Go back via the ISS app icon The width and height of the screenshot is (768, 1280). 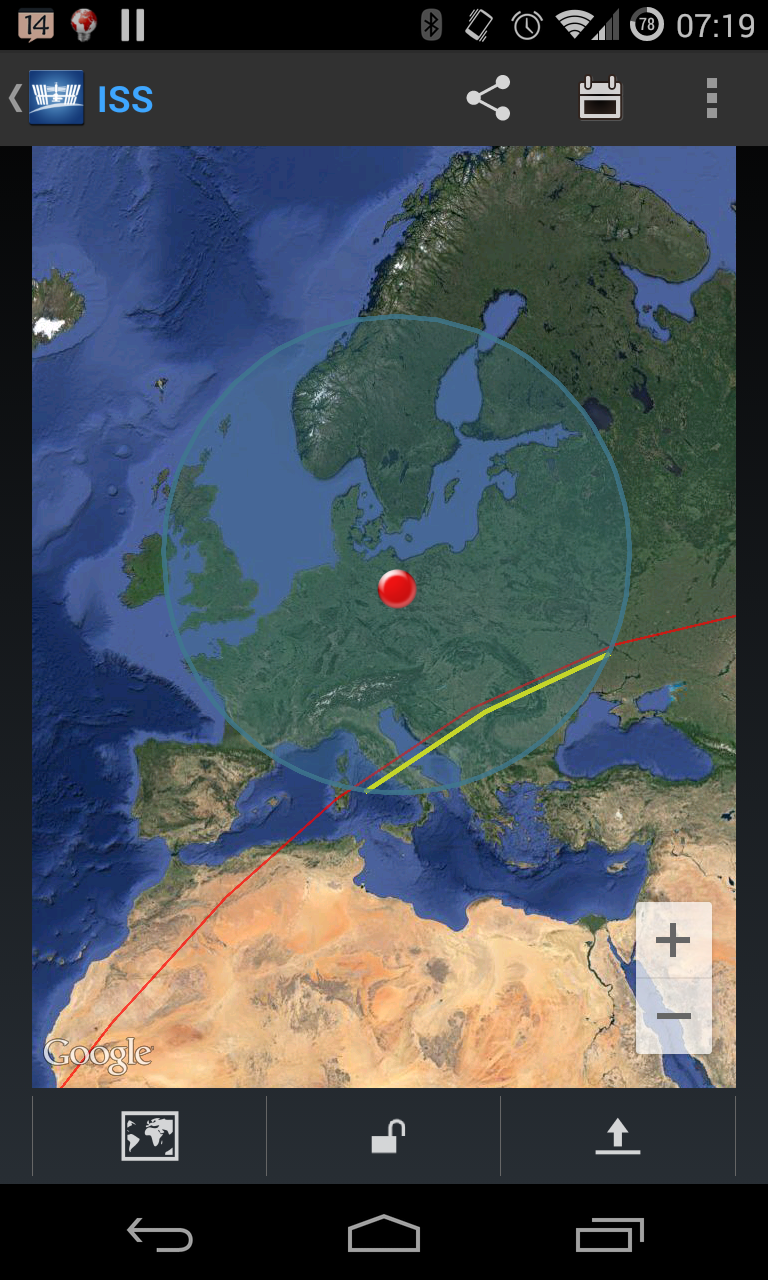(x=56, y=98)
